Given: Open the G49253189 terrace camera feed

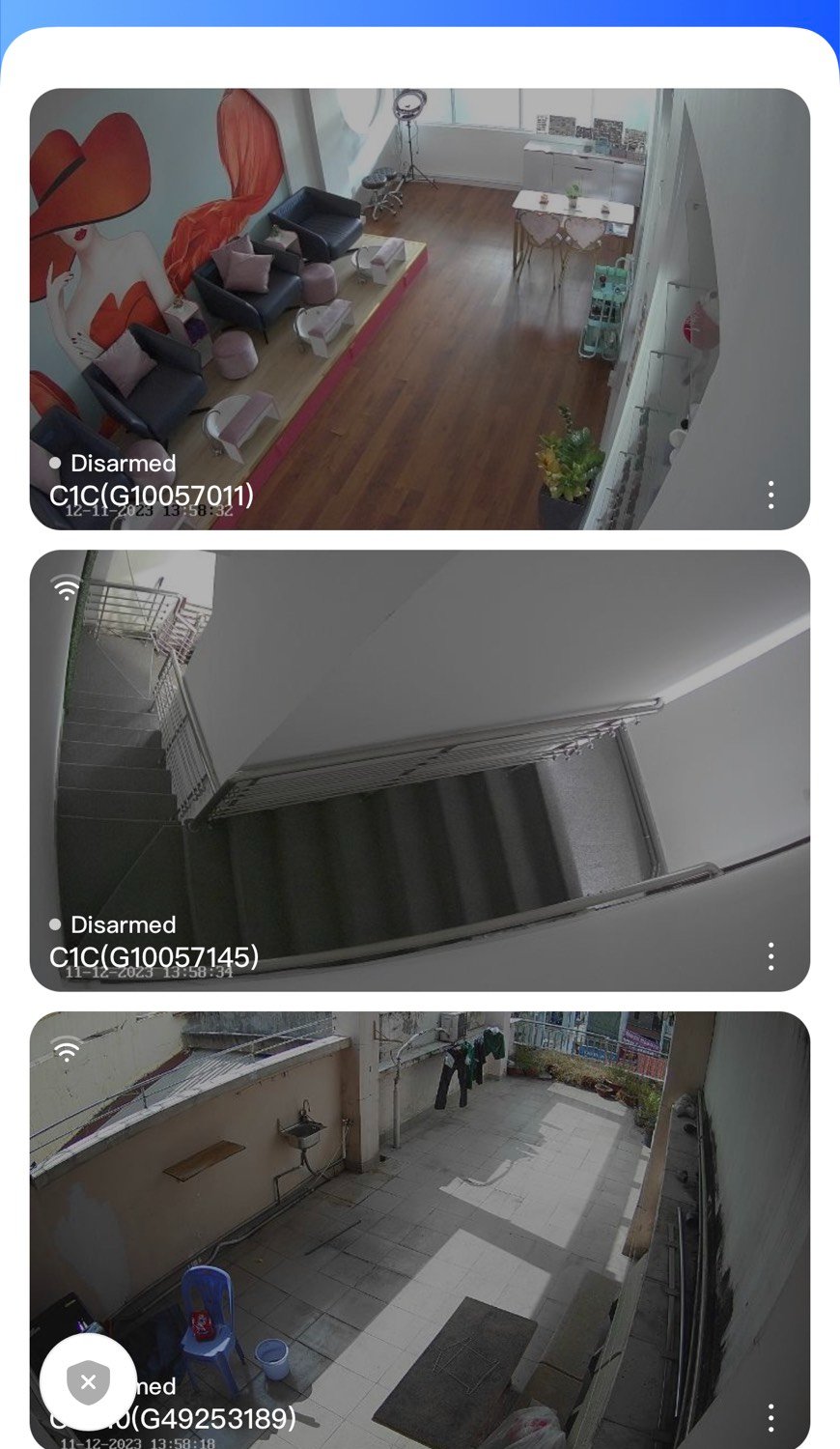Looking at the screenshot, I should 419,1231.
